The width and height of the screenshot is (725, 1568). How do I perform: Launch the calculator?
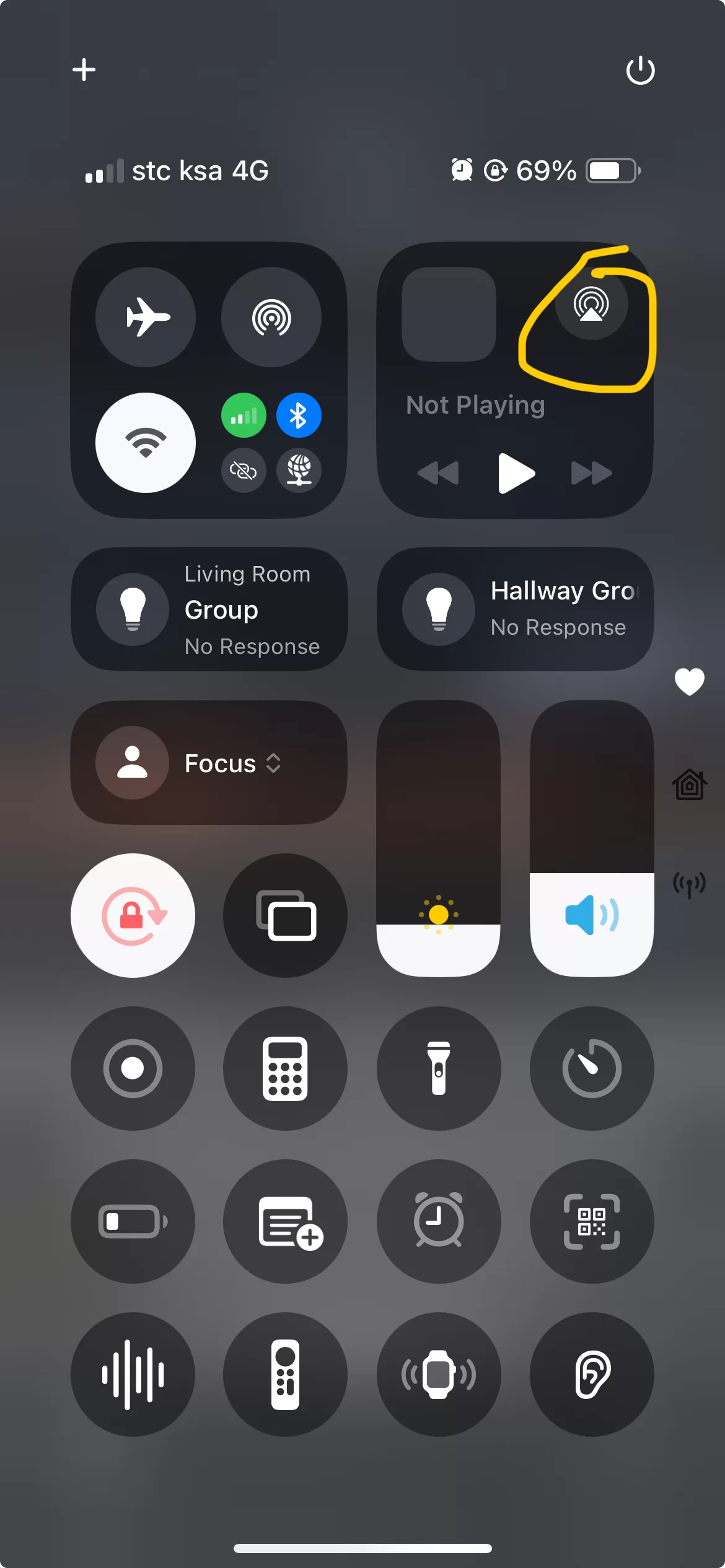(286, 1068)
